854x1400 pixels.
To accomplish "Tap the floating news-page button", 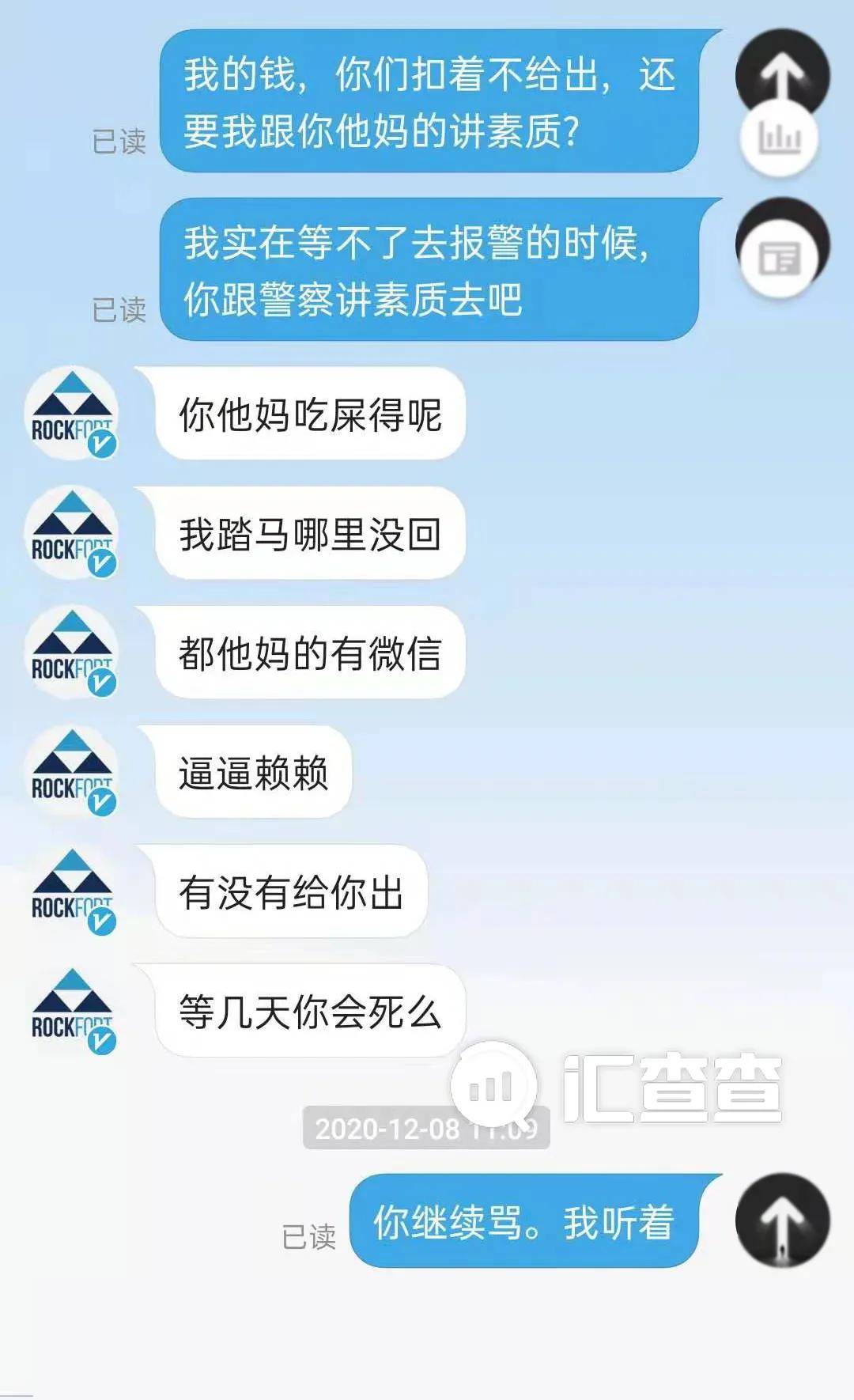I will pyautogui.click(x=779, y=258).
